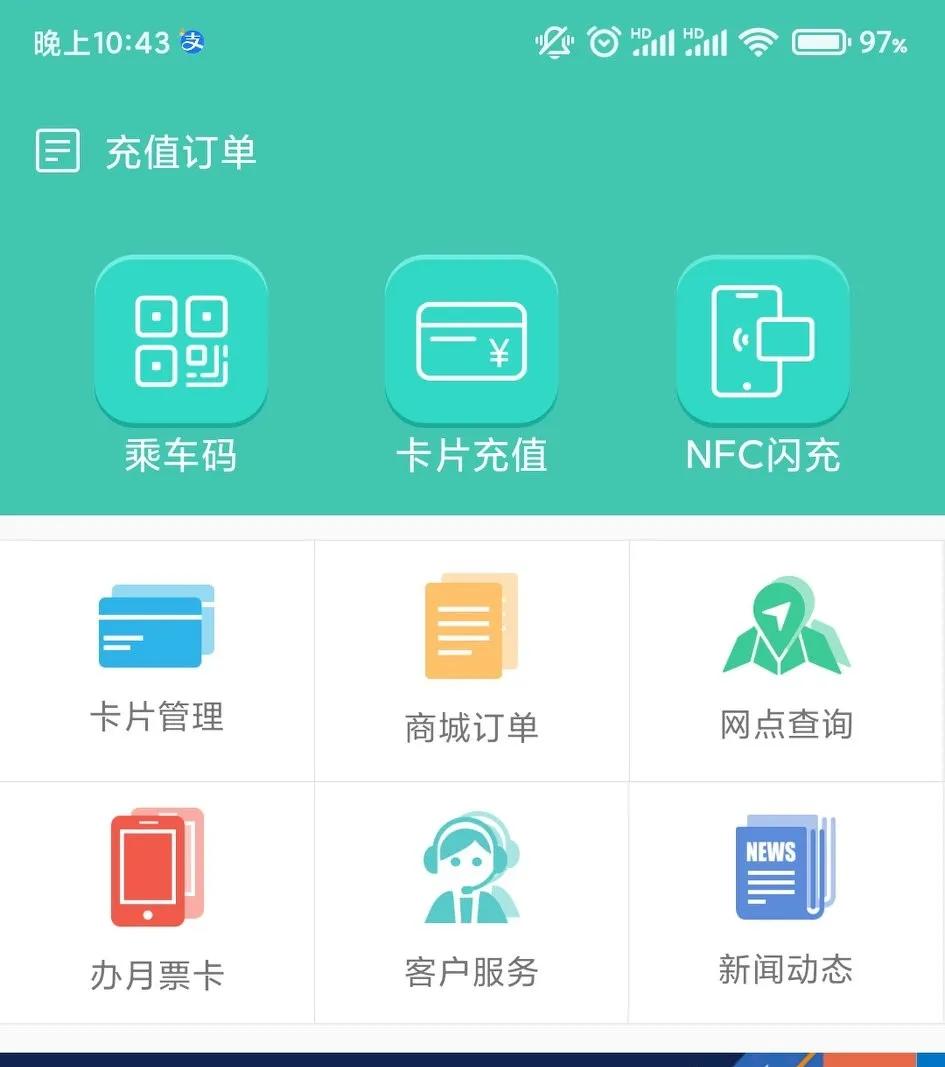The width and height of the screenshot is (945, 1067).
Task: Open 卡片管理 card management
Action: [156, 660]
